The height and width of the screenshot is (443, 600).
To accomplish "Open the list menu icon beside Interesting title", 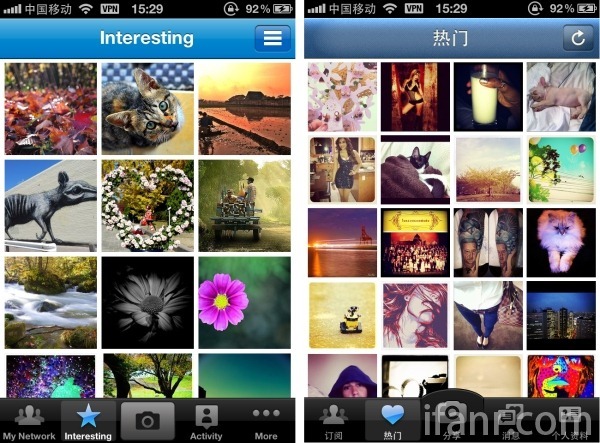I will pos(272,39).
